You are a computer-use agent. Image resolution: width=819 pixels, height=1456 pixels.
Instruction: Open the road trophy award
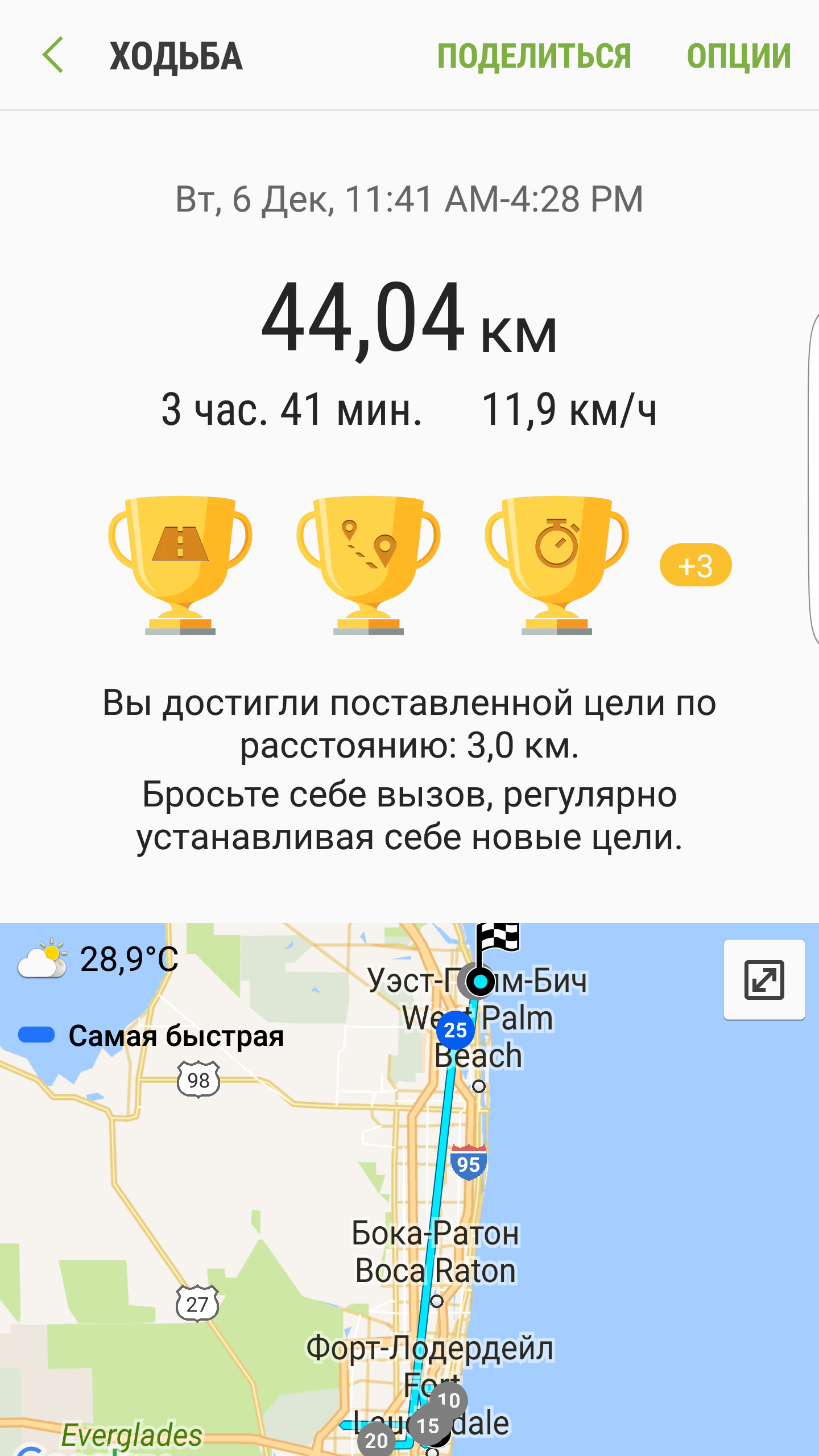pyautogui.click(x=180, y=563)
